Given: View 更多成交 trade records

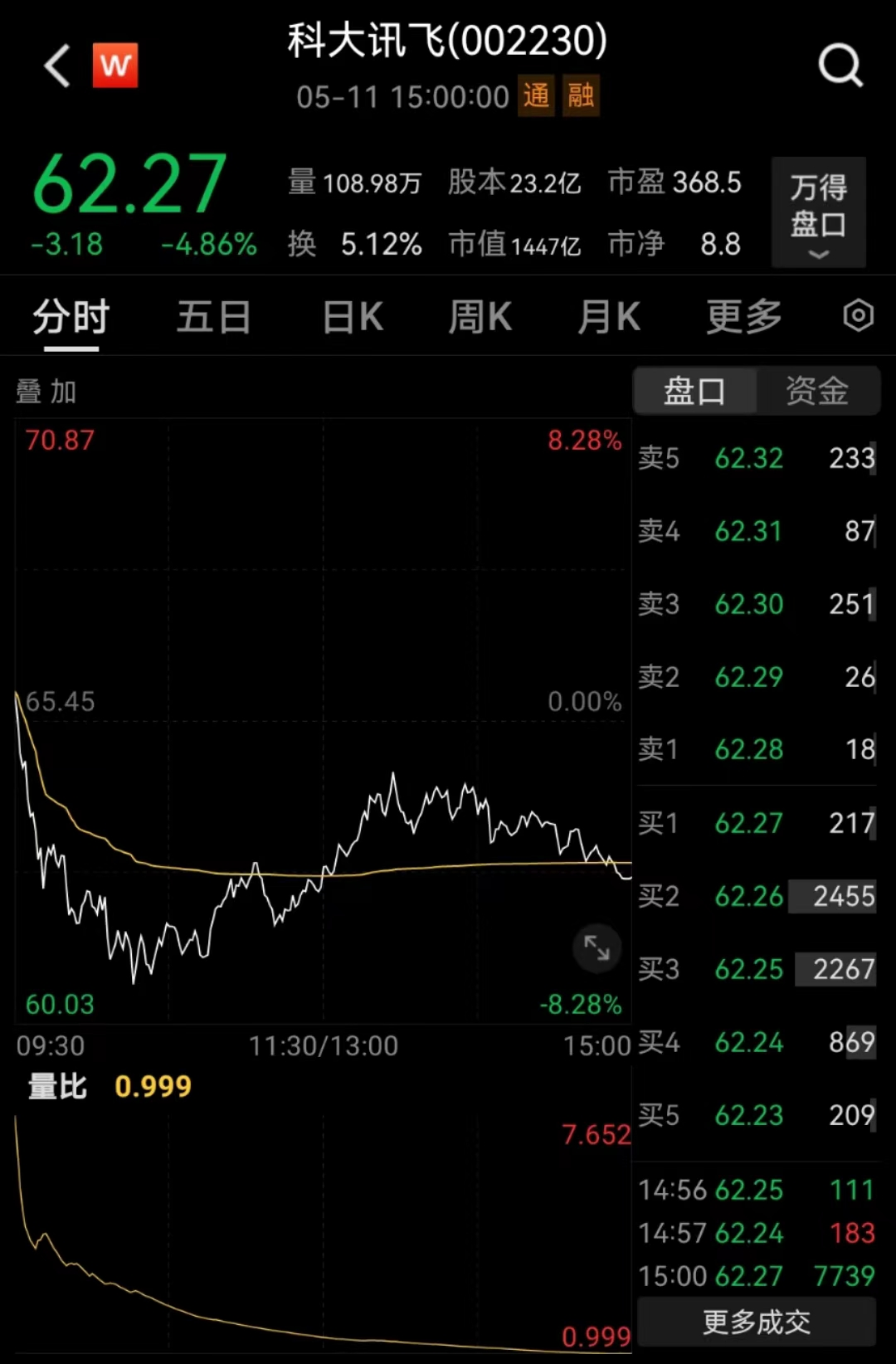Looking at the screenshot, I should 756,1322.
